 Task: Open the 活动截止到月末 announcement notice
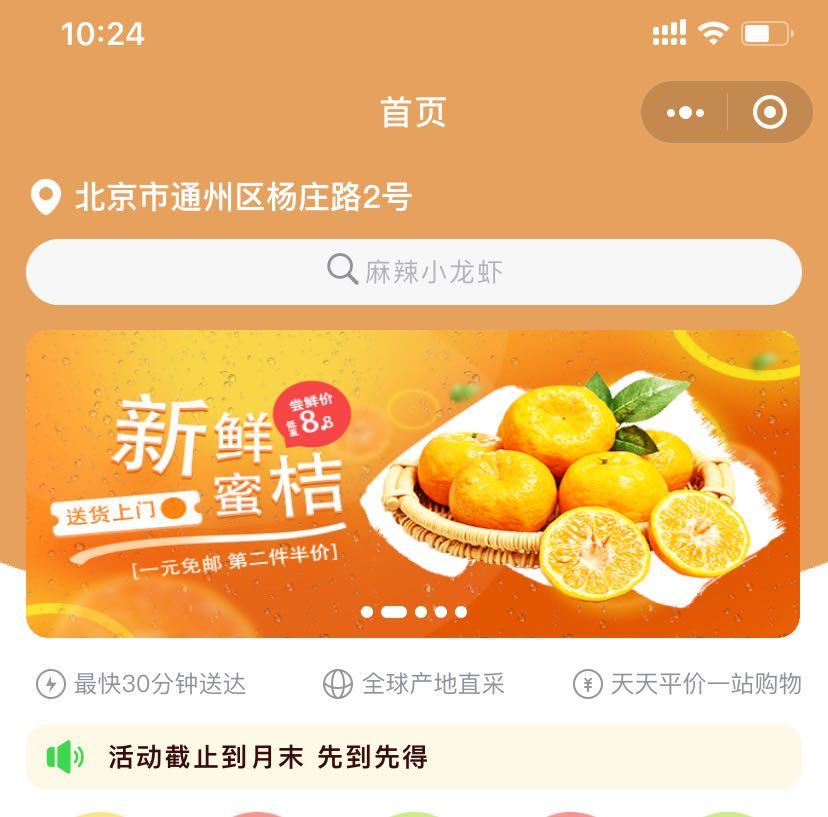(x=414, y=757)
